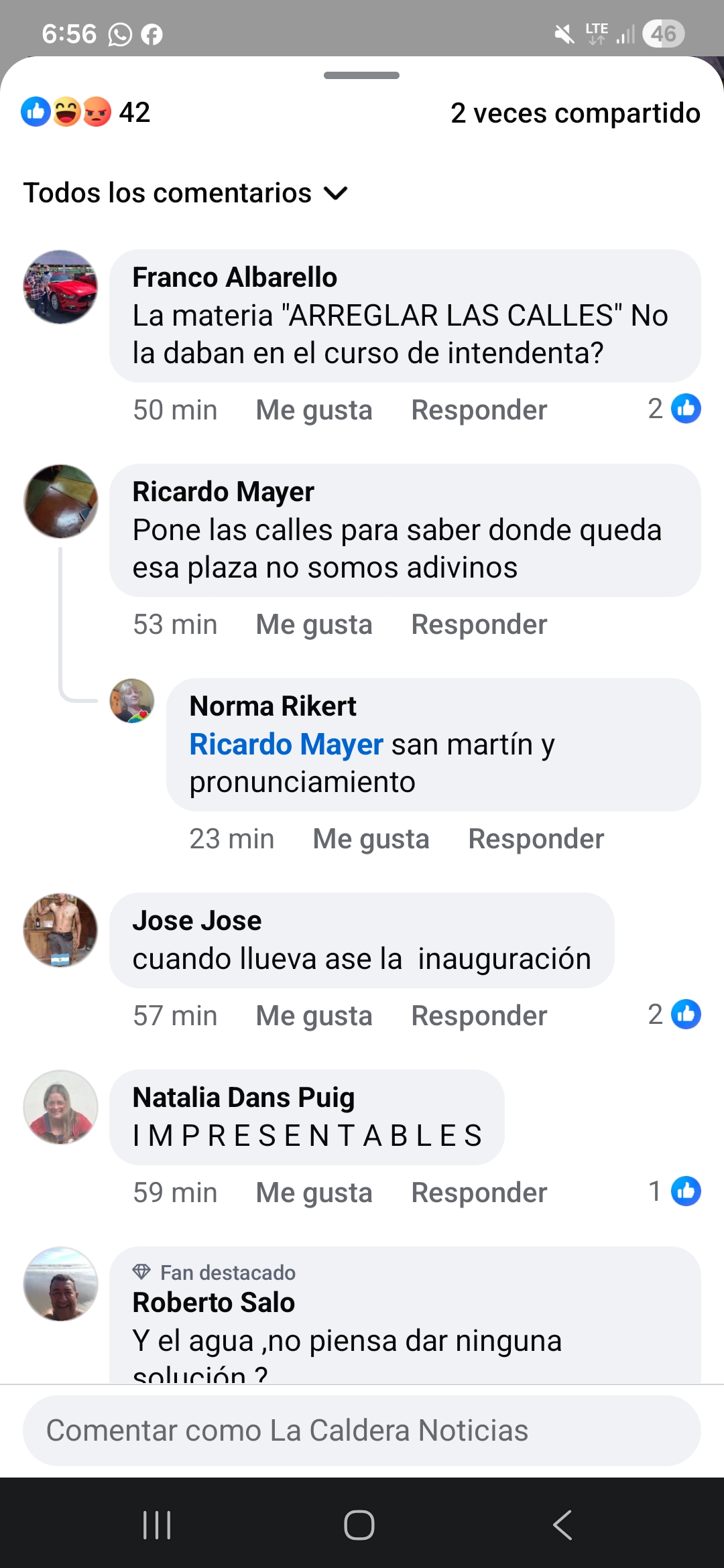Screen dimensions: 724x1568
Task: See who liked Jose Jose's comment
Action: coord(674,1015)
